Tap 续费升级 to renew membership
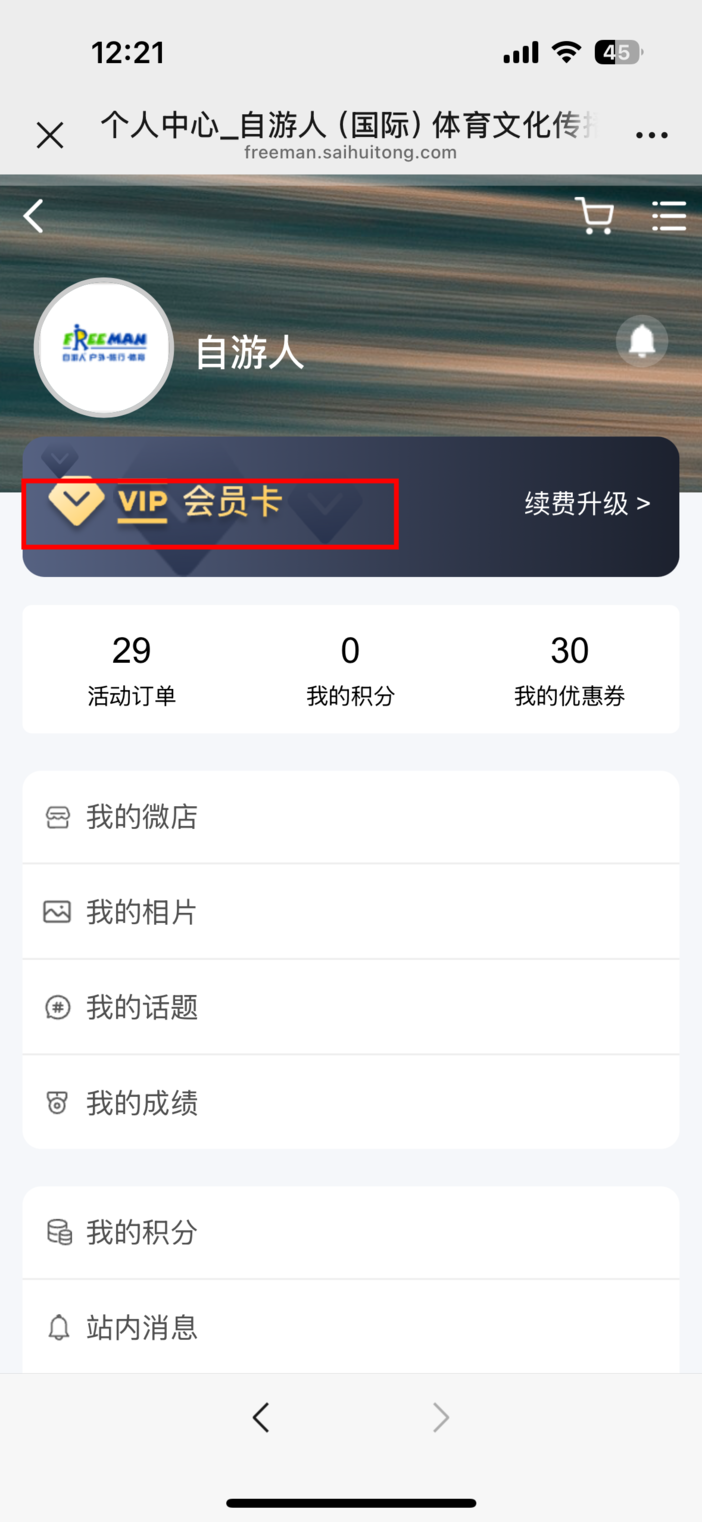Viewport: 702px width, 1522px height. coord(587,503)
